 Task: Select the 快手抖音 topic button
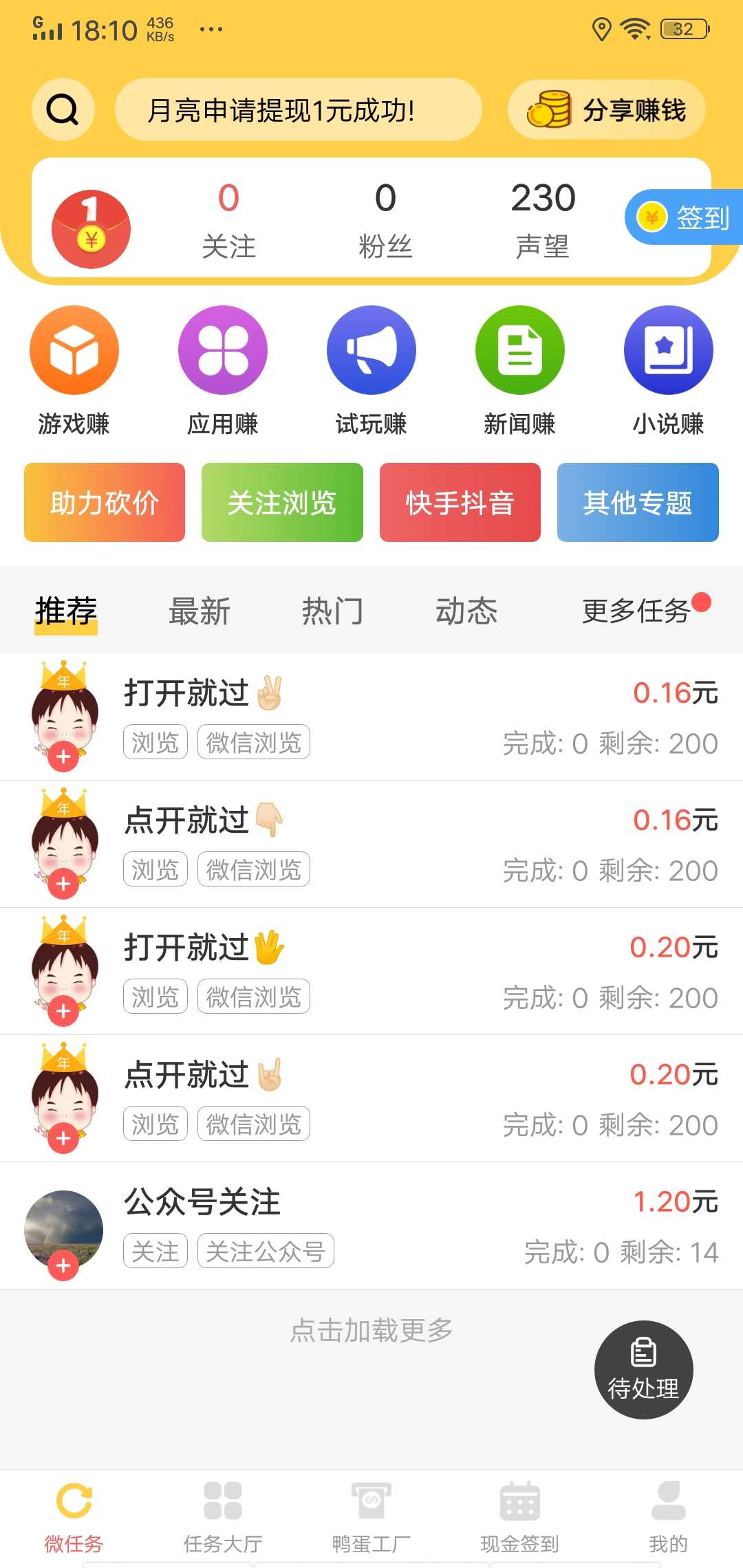(x=460, y=503)
